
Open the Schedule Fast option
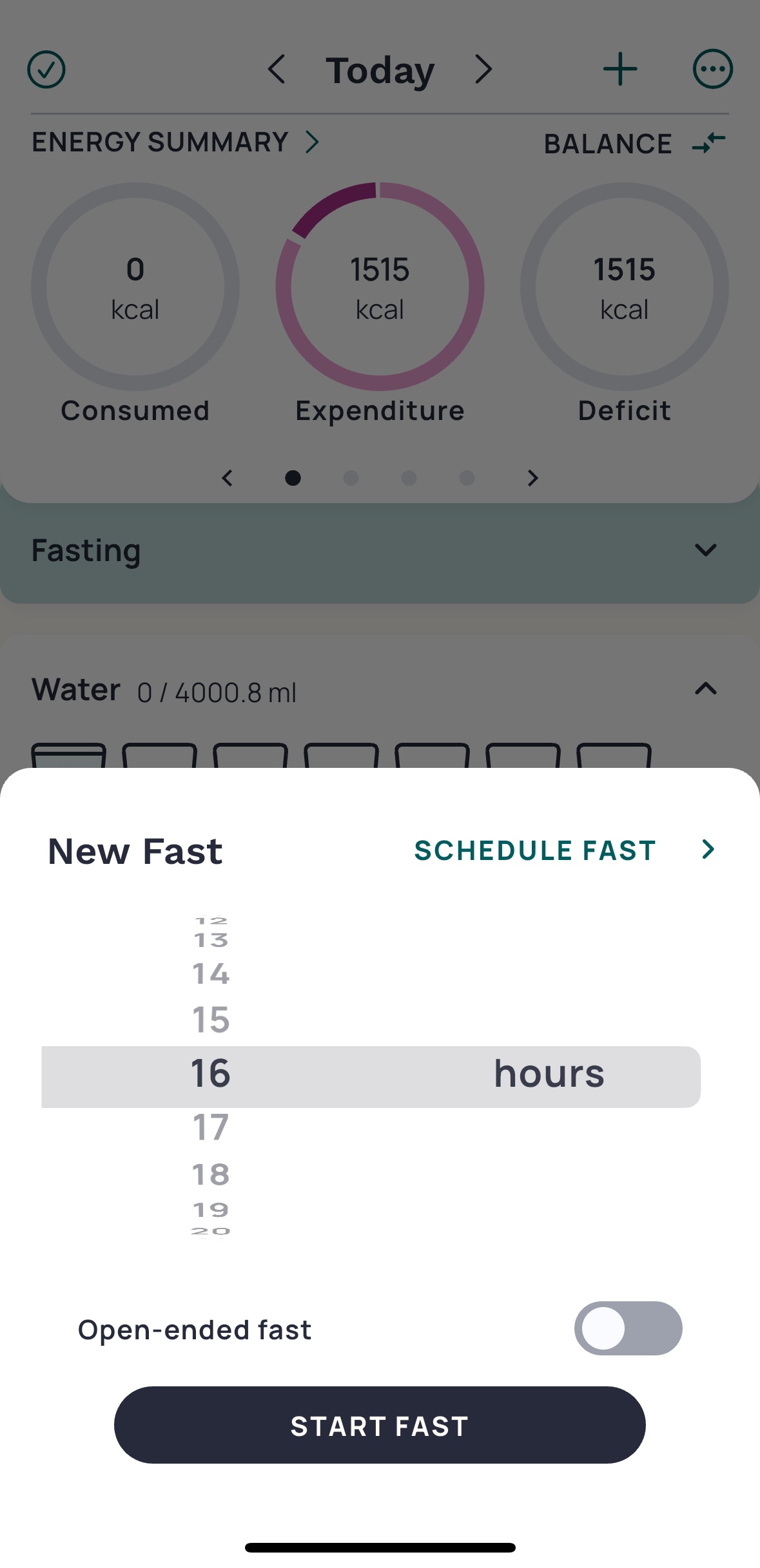[565, 850]
